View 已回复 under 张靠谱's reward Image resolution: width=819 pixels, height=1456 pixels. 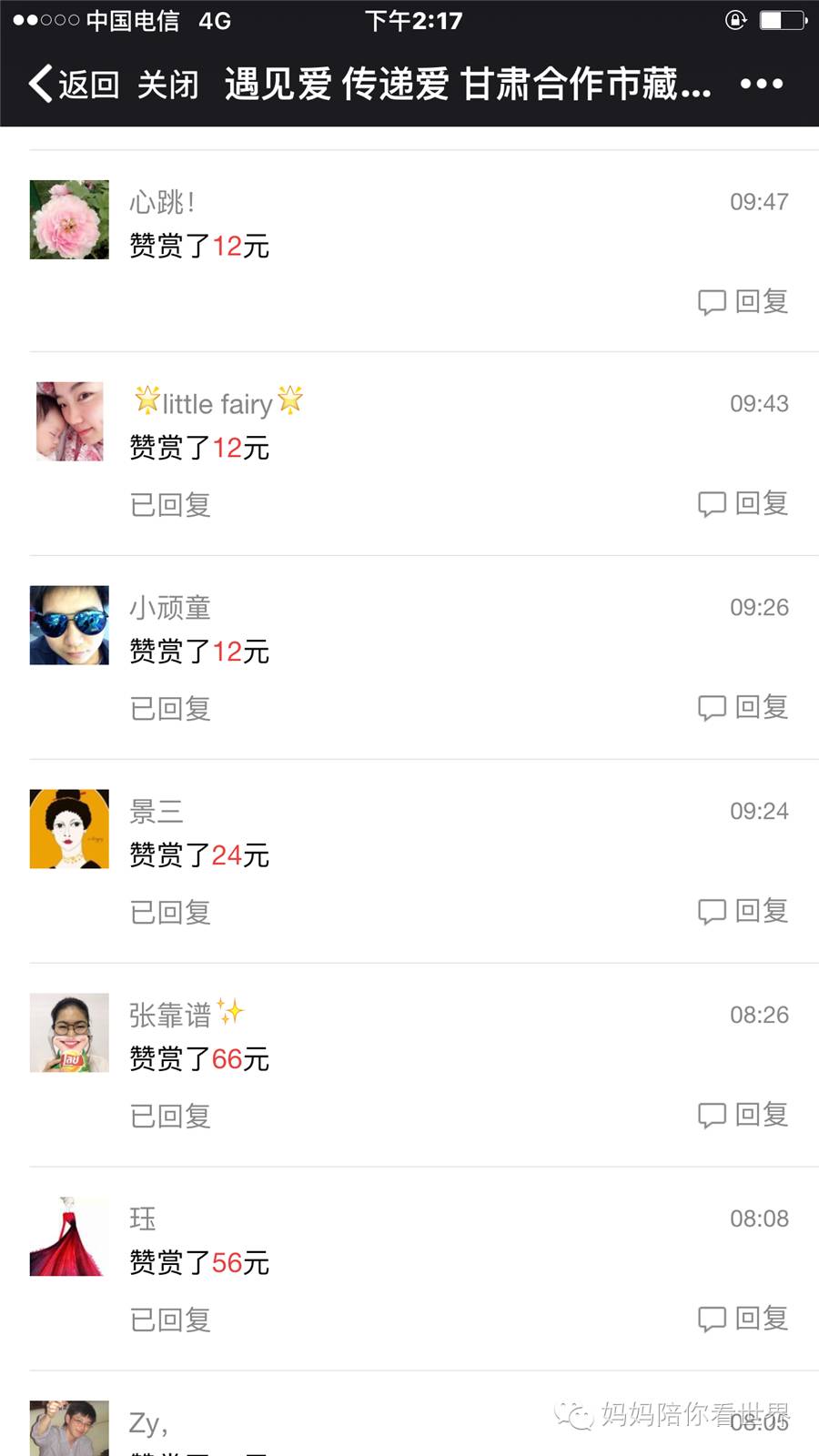point(170,1116)
